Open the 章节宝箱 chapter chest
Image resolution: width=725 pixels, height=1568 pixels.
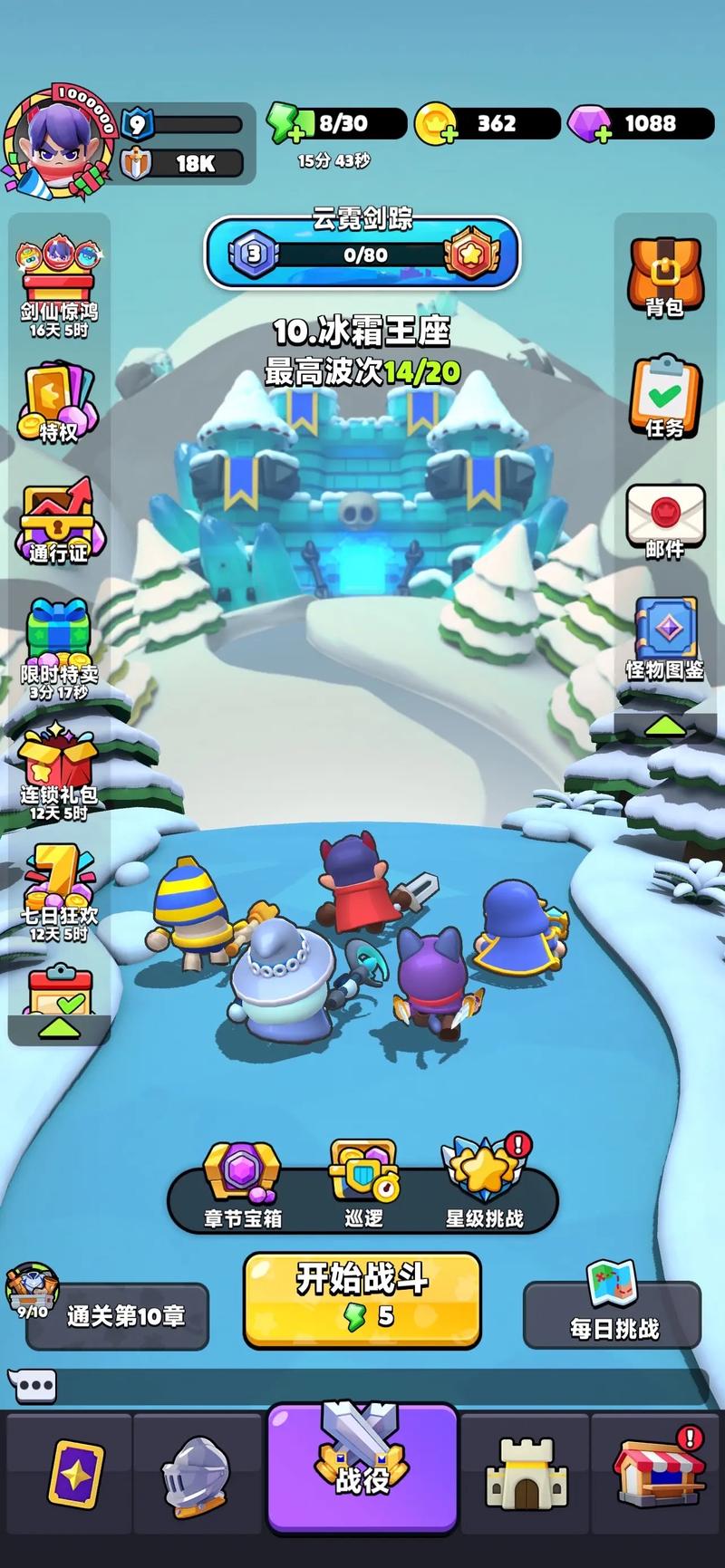[242, 1185]
